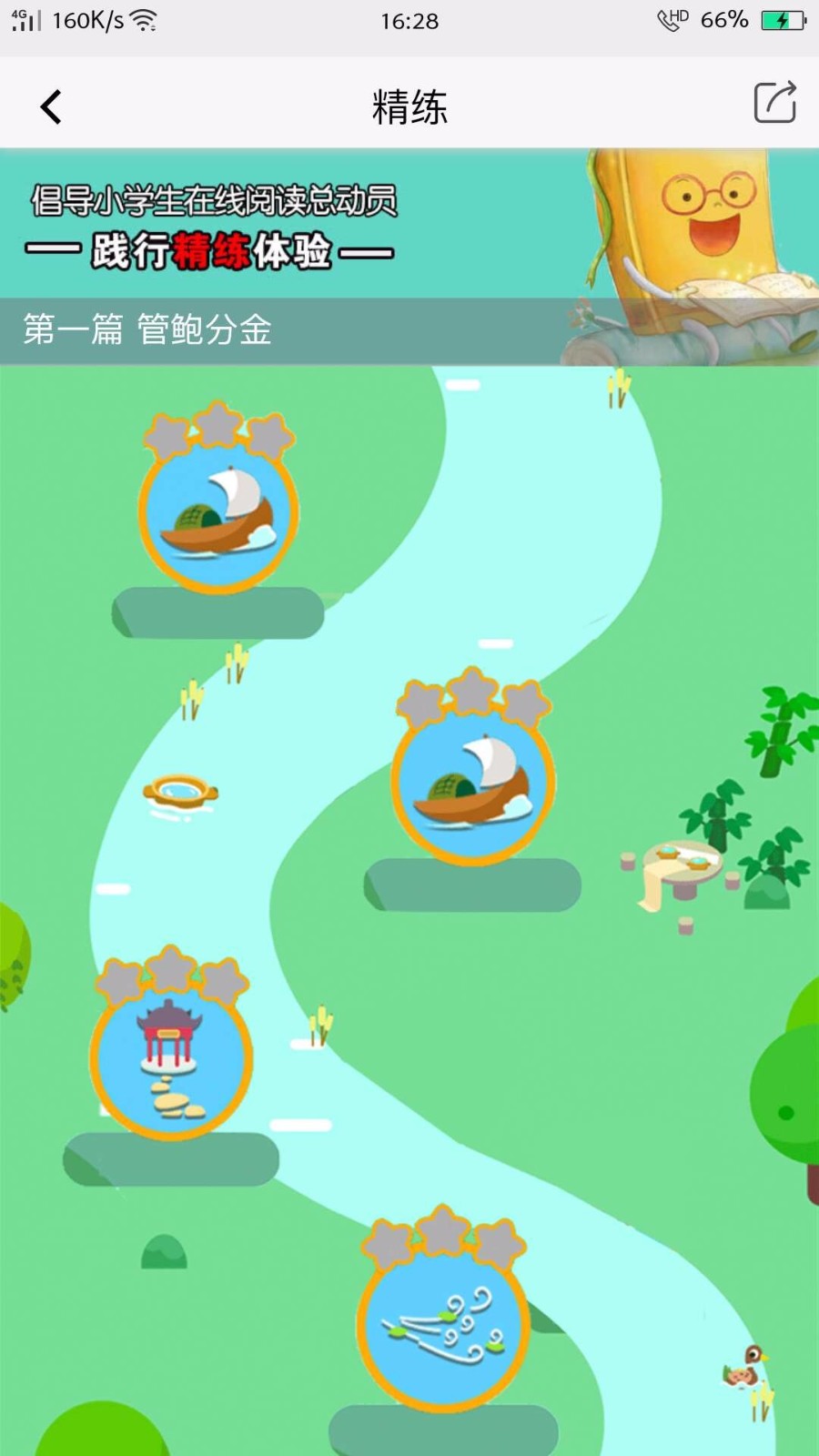Tap the left star above the pavilion level
This screenshot has width=819, height=1456.
pyautogui.click(x=120, y=978)
